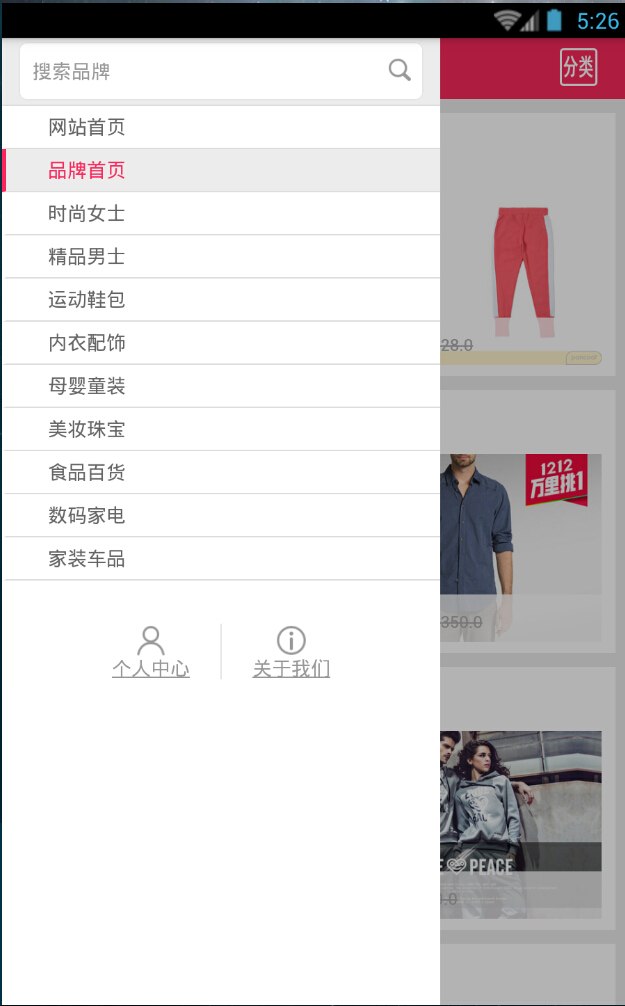This screenshot has width=625, height=1006.
Task: Select the 内衣配饰 category
Action: point(222,342)
